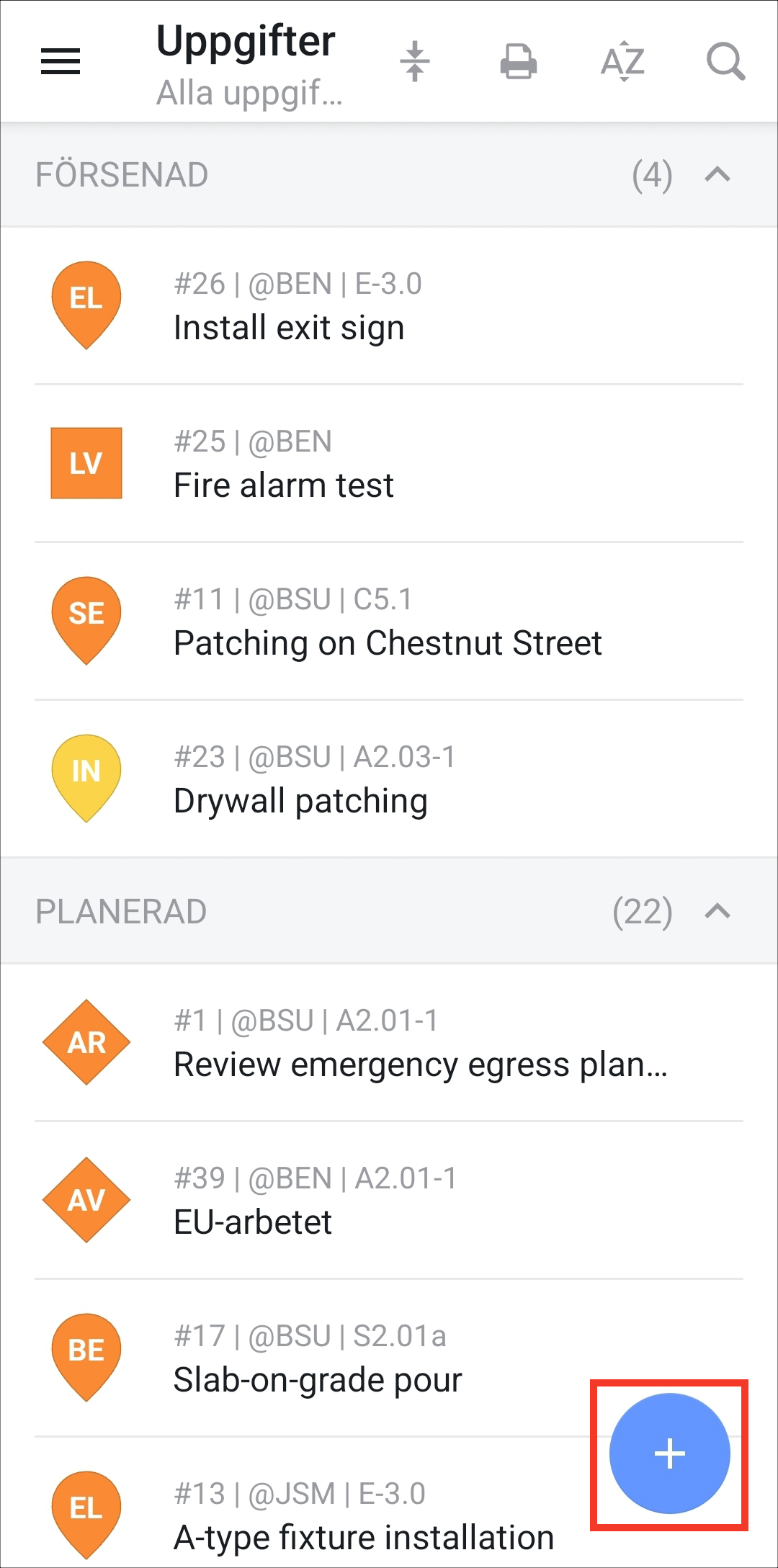Open Patching on Chestnut Street task
778x1568 pixels.
389,622
